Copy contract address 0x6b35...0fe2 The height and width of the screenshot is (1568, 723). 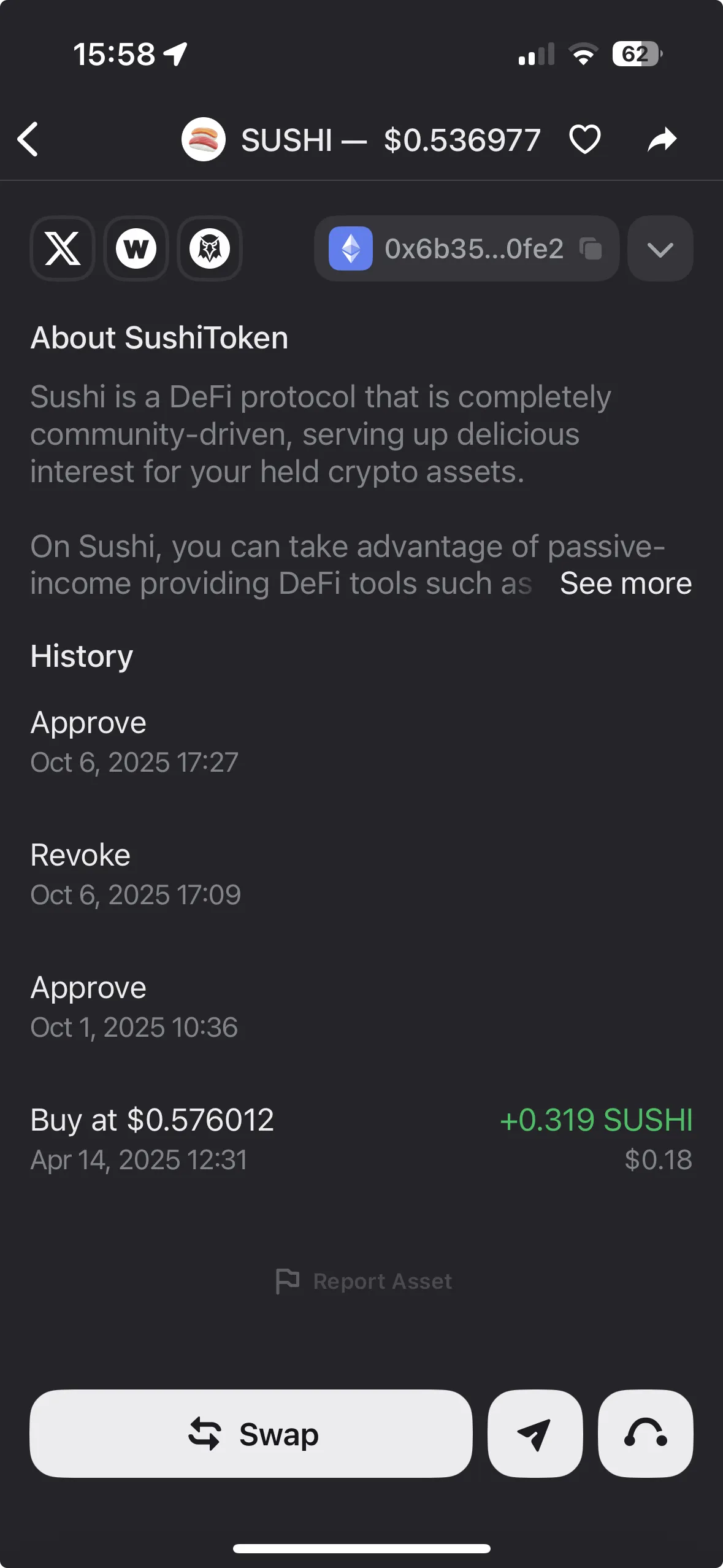pyautogui.click(x=591, y=248)
